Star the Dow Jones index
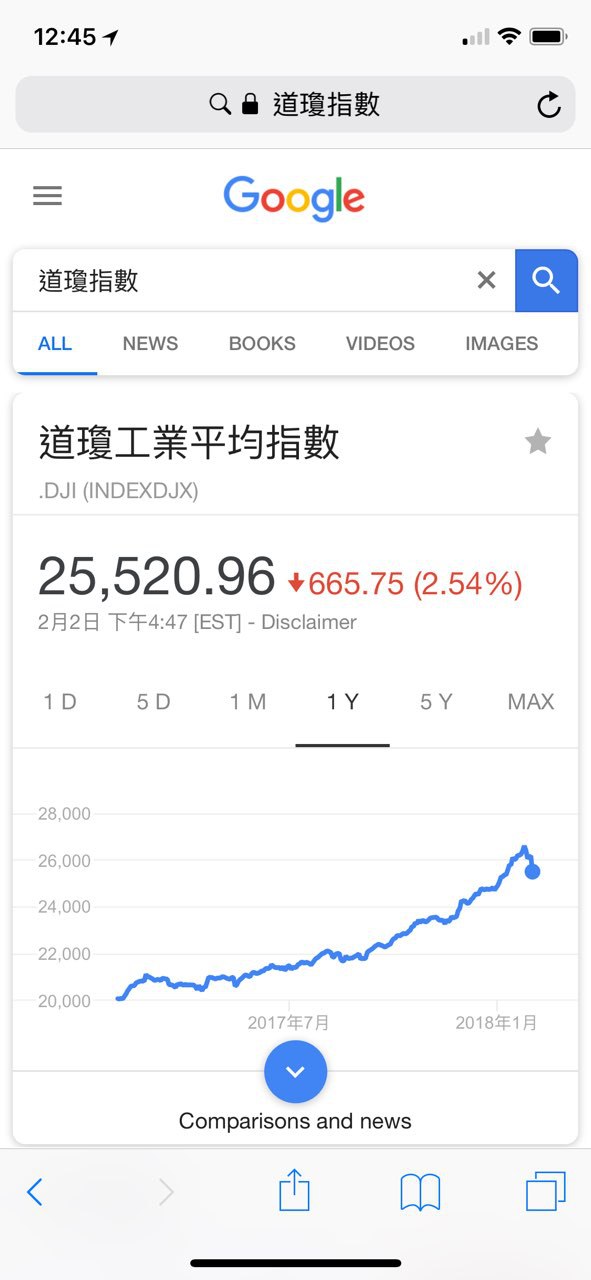591x1280 pixels. pyautogui.click(x=538, y=441)
